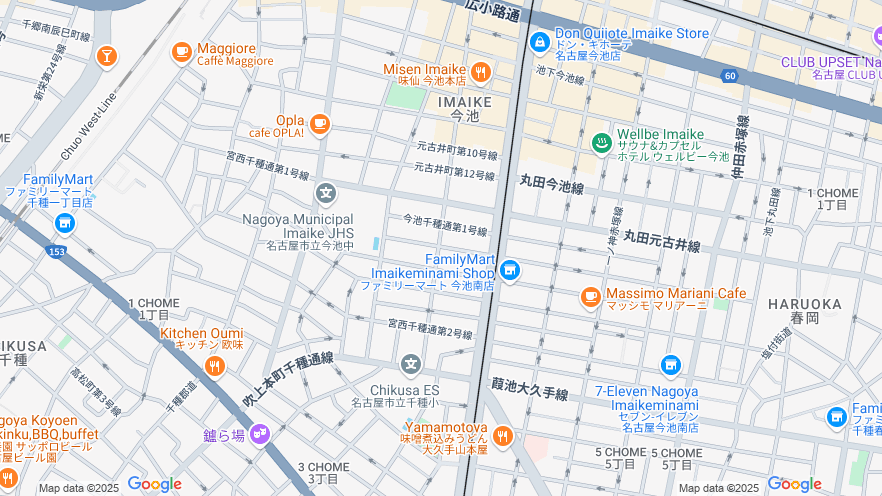Open Nagoya Municipal Imaike JHS marker

(325, 192)
